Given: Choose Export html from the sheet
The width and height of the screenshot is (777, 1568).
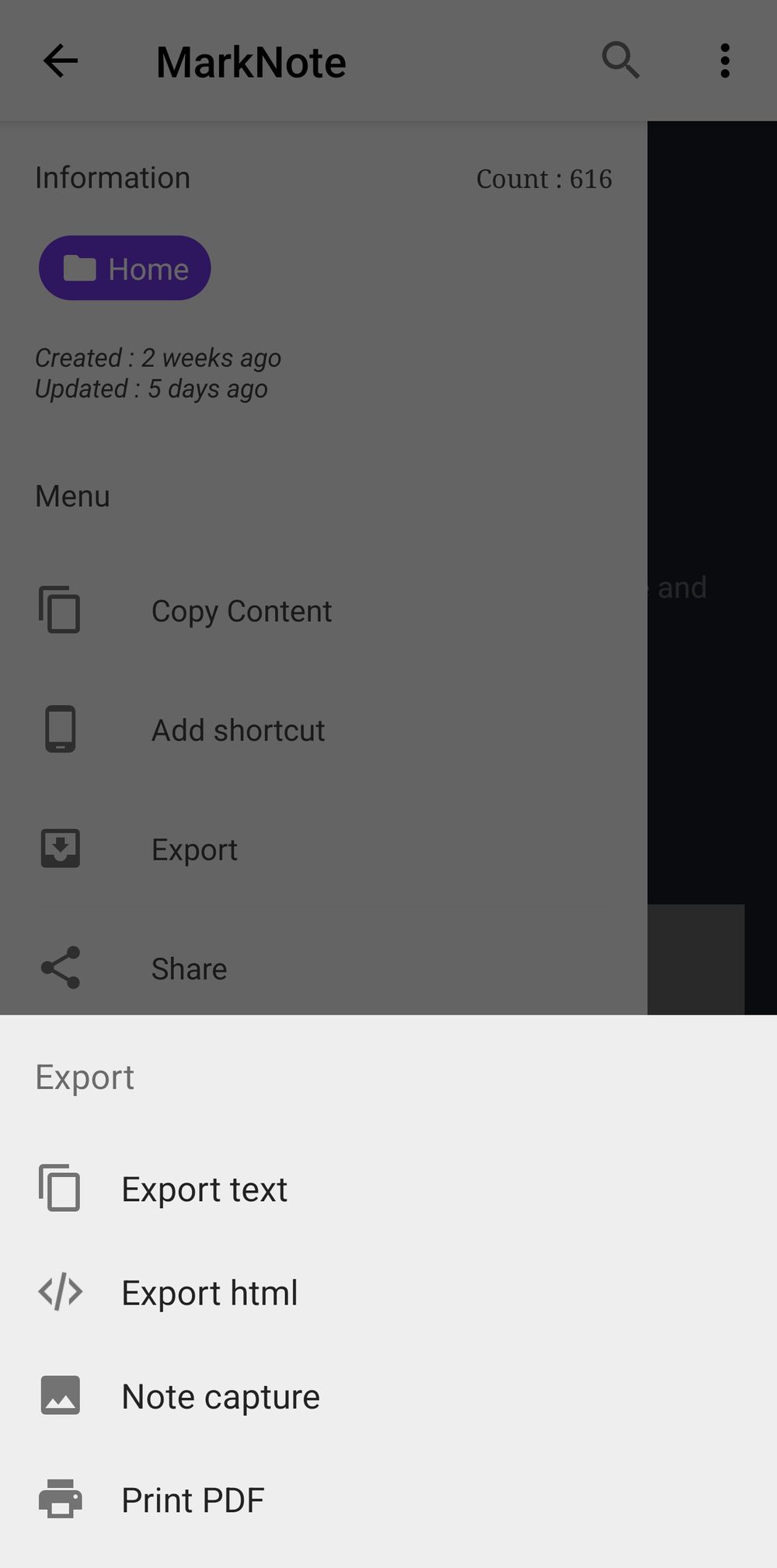Looking at the screenshot, I should click(x=210, y=1293).
